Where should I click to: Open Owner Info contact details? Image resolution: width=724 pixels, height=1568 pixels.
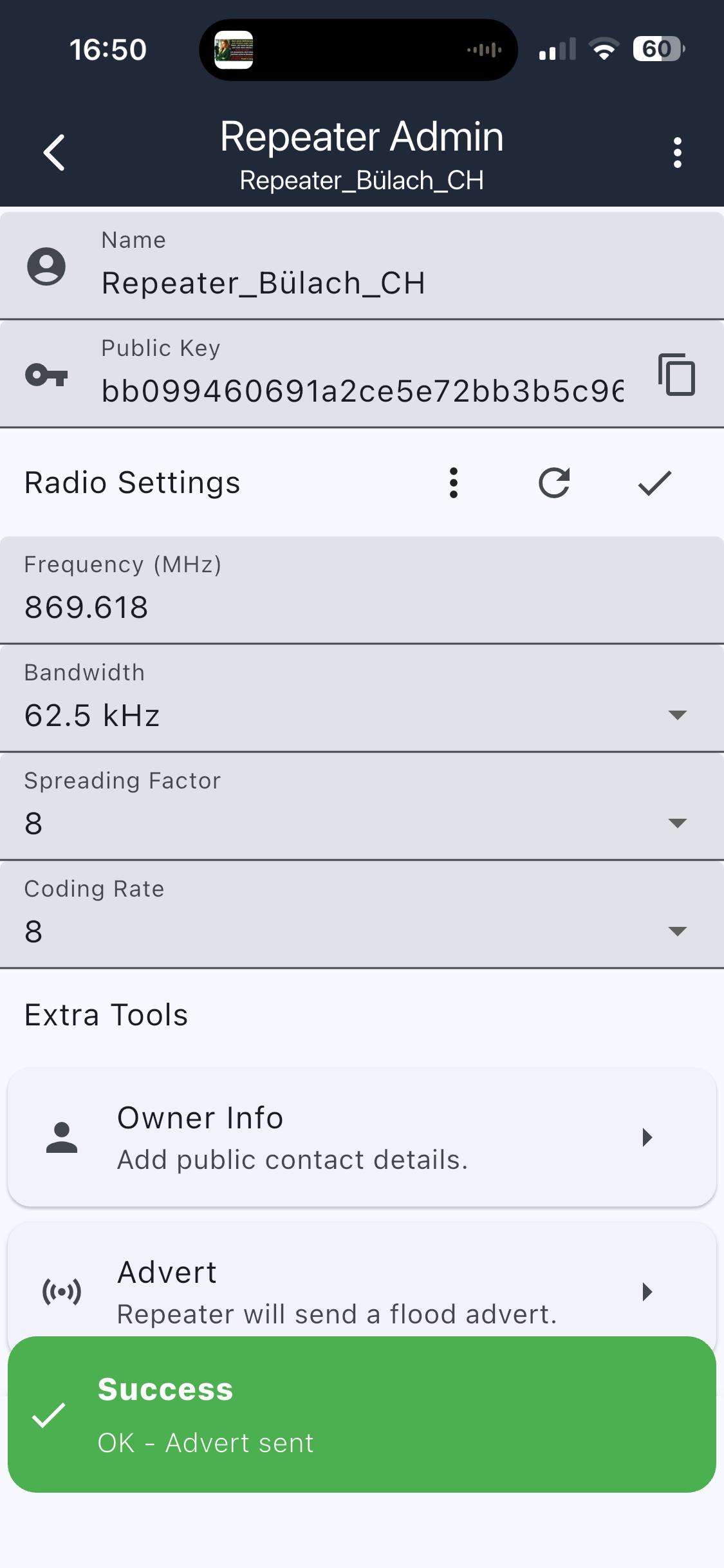360,1138
